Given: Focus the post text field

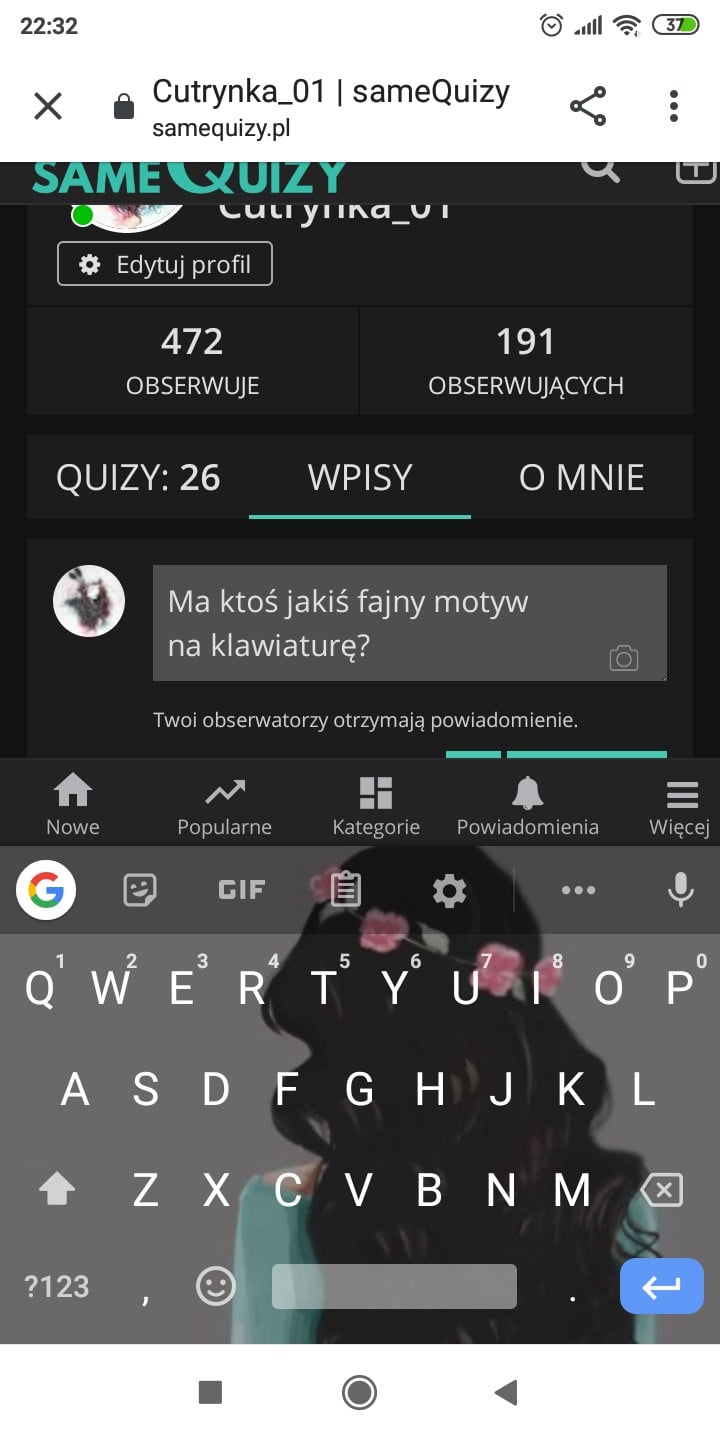Looking at the screenshot, I should pyautogui.click(x=380, y=622).
